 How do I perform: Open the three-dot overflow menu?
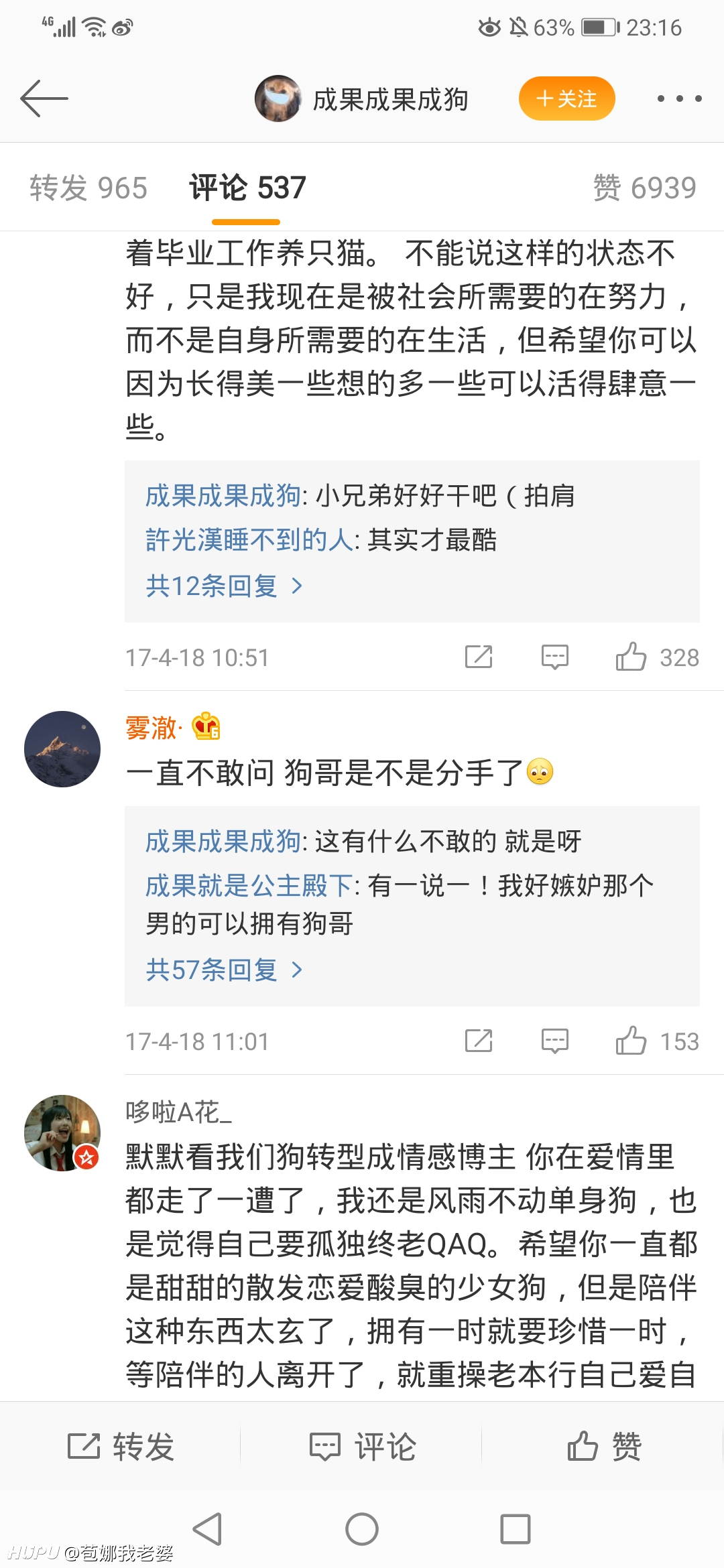point(679,99)
